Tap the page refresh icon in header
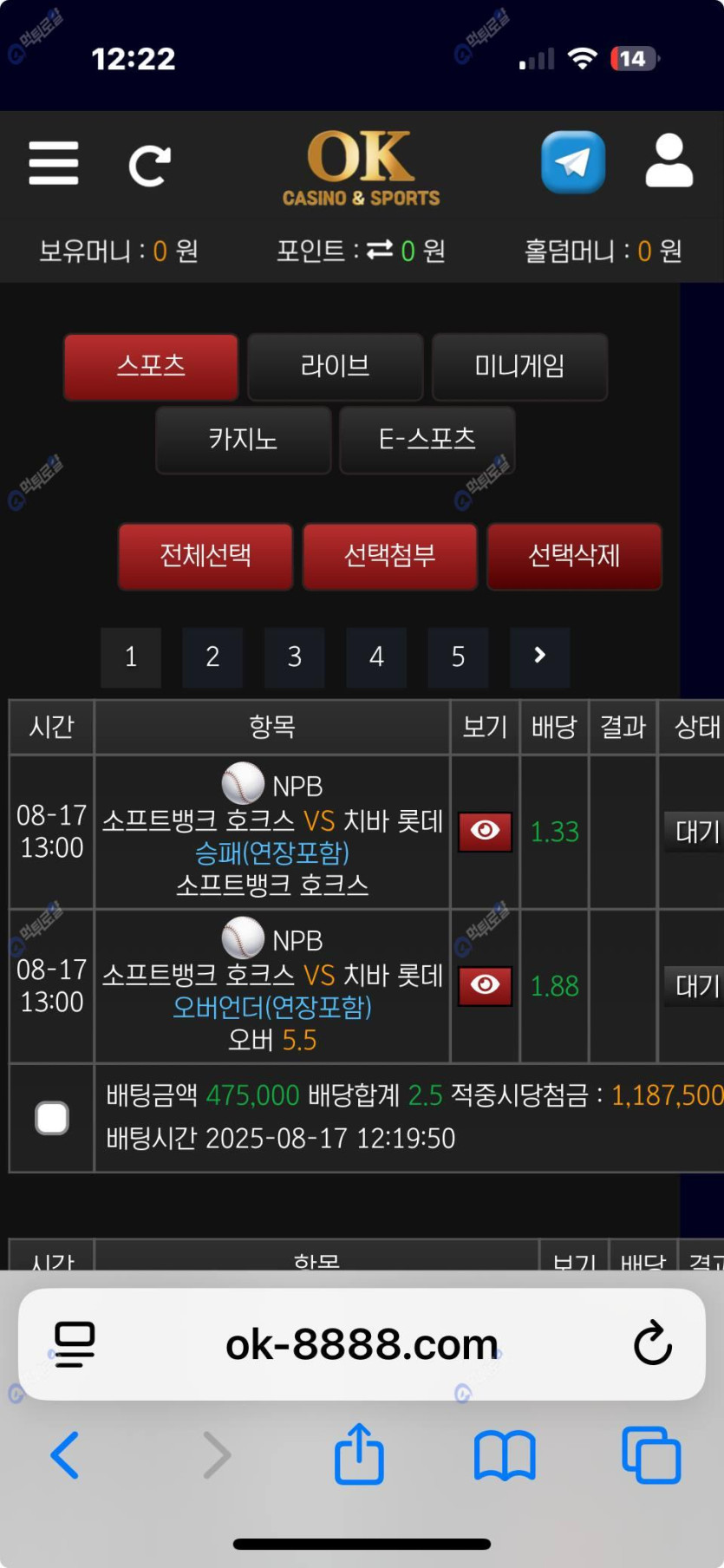The height and width of the screenshot is (1568, 724). tap(149, 165)
